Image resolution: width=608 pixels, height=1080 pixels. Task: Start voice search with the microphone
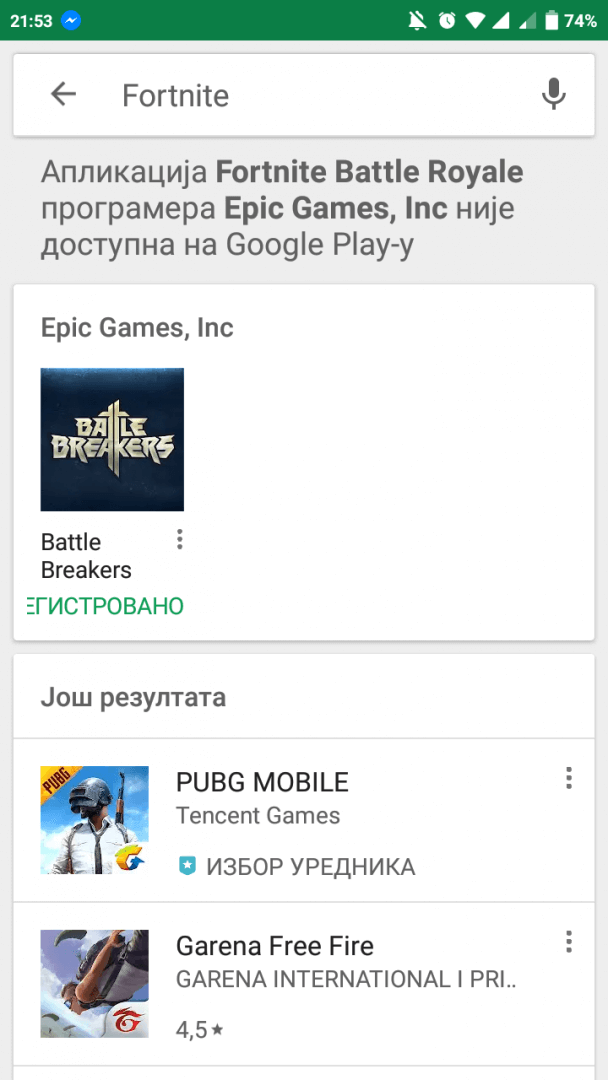[553, 95]
